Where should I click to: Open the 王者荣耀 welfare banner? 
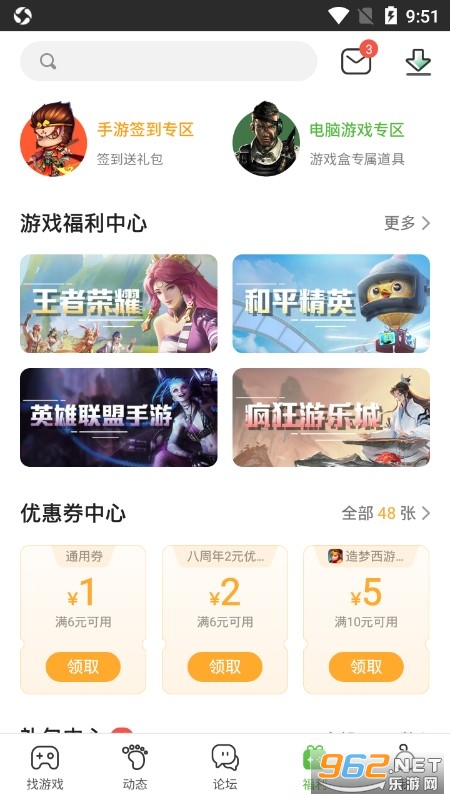click(x=119, y=304)
